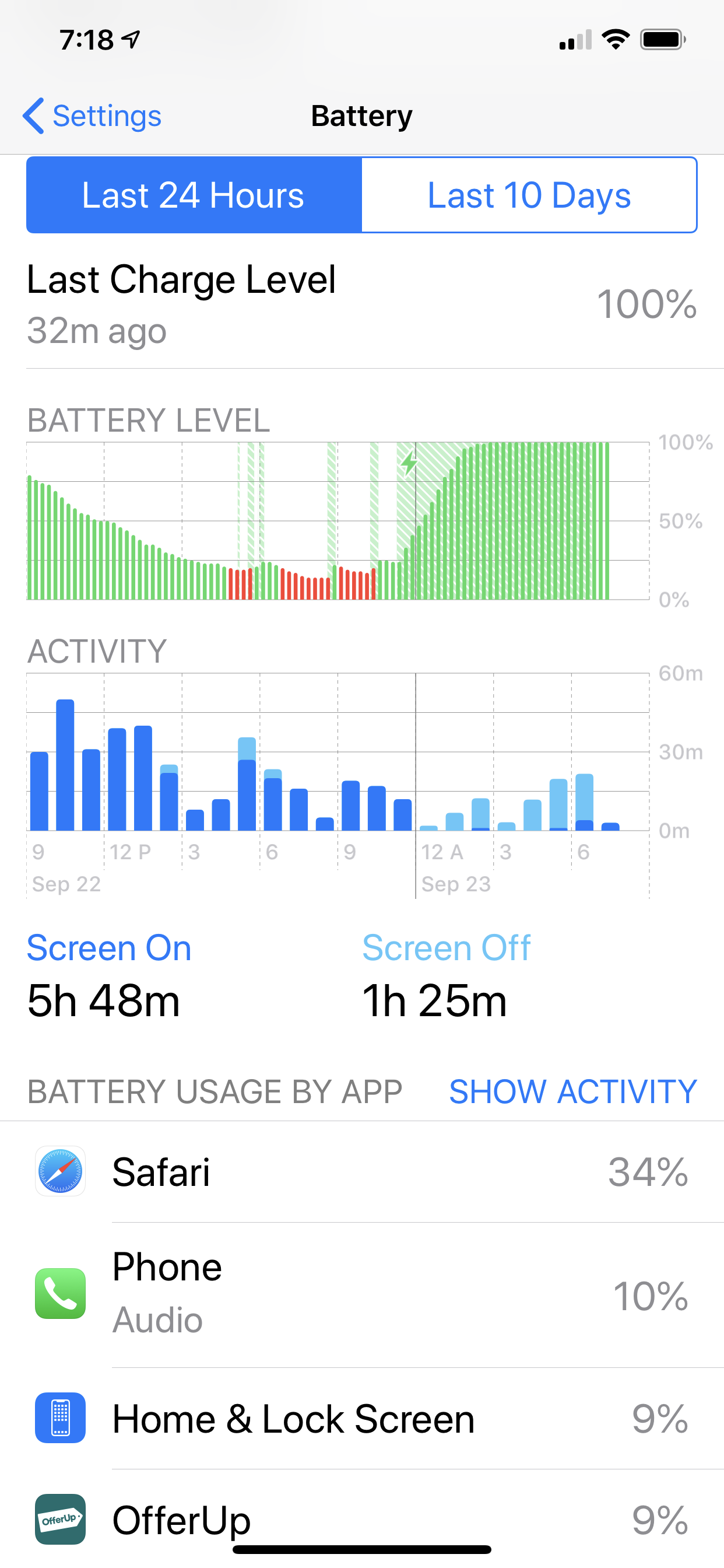Screen dimensions: 724x1568
Task: Switch to Last 10 Days view
Action: 529,195
